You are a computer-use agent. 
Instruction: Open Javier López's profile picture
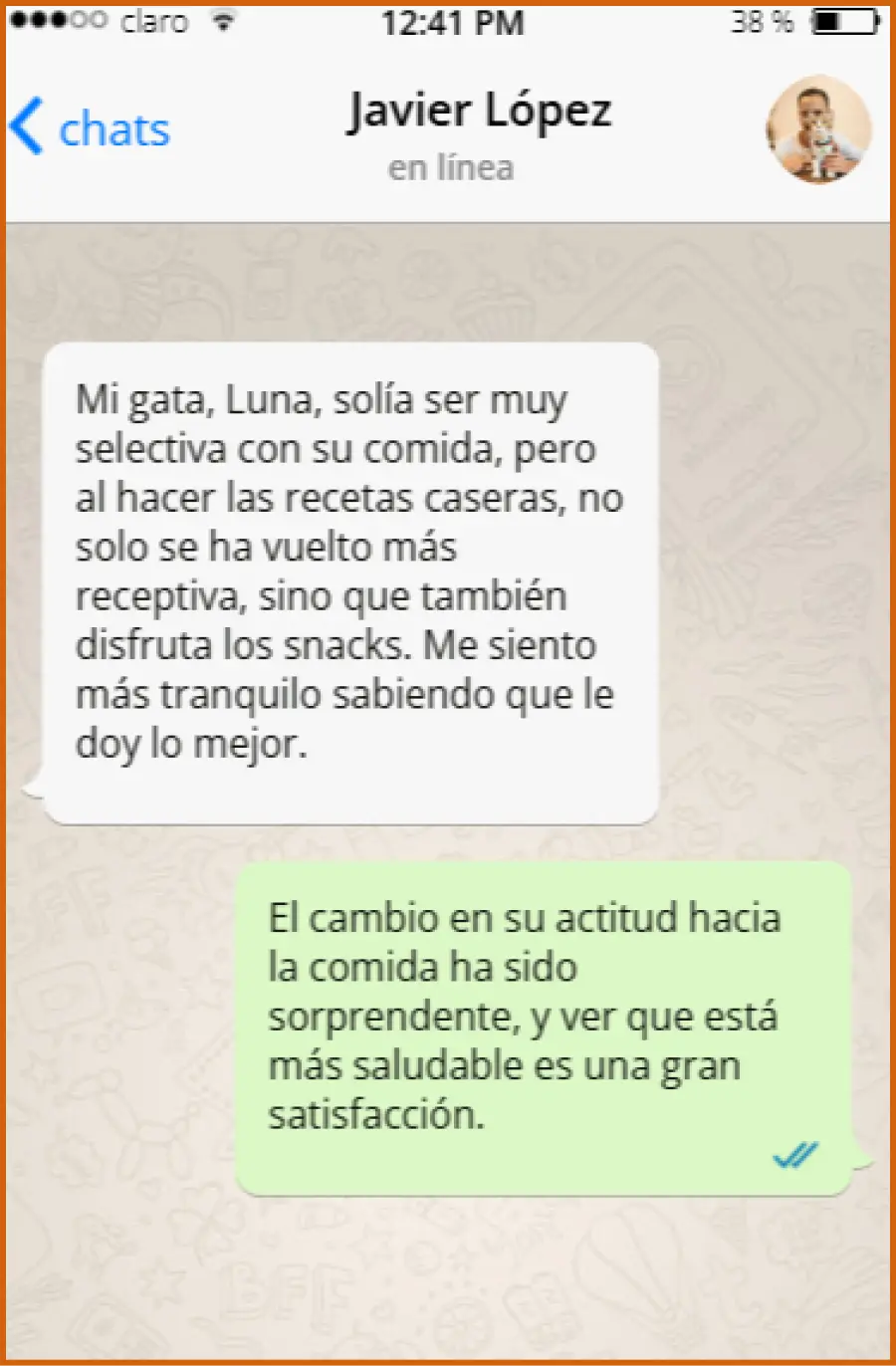point(818,129)
